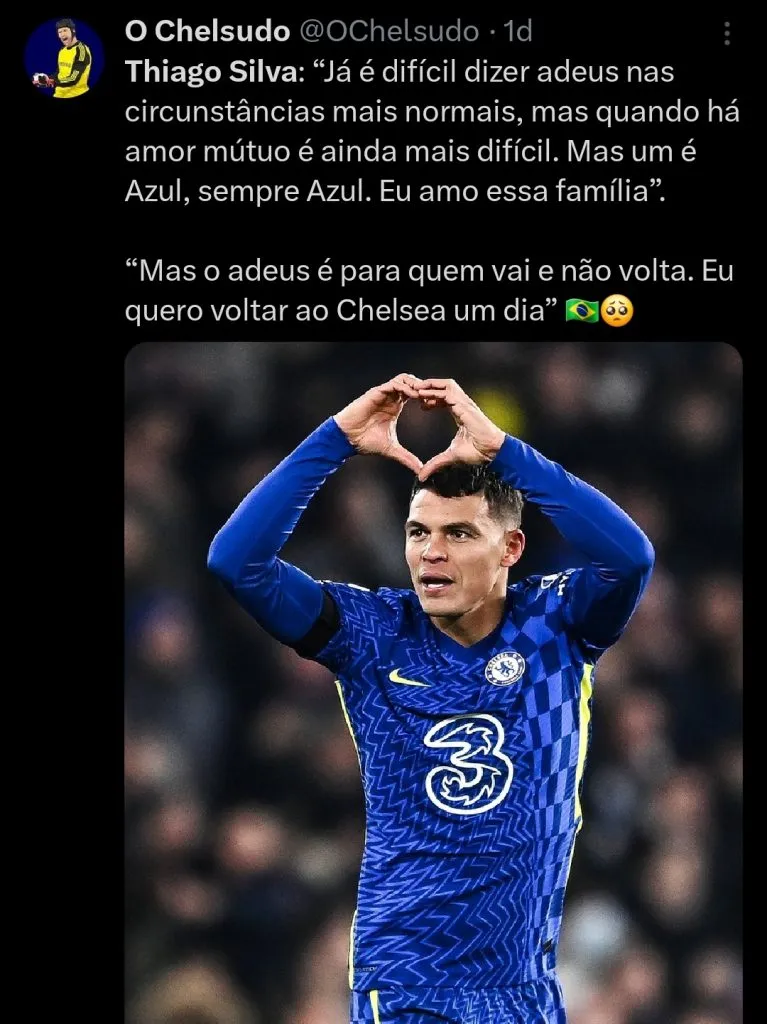Screen dimensions: 767x1024
Task: Click the Chelsea badge in the photo
Action: pyautogui.click(x=505, y=668)
